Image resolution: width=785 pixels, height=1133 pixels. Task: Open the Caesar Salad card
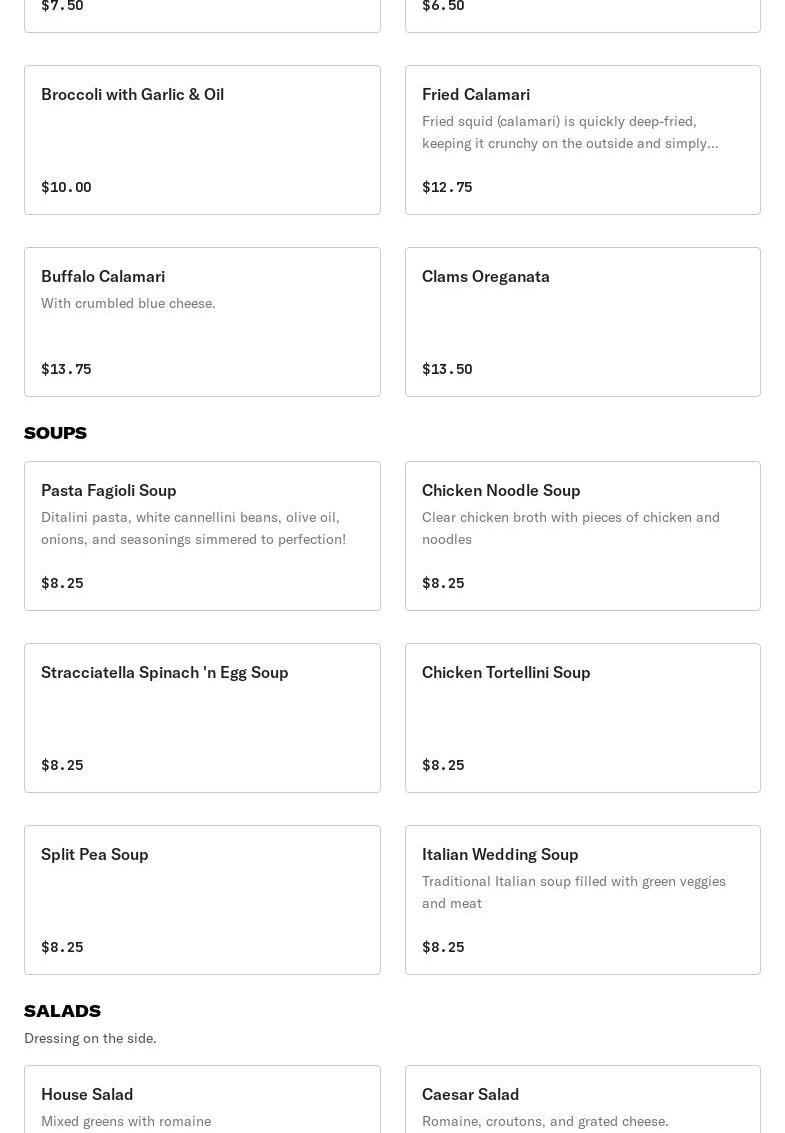582,1100
